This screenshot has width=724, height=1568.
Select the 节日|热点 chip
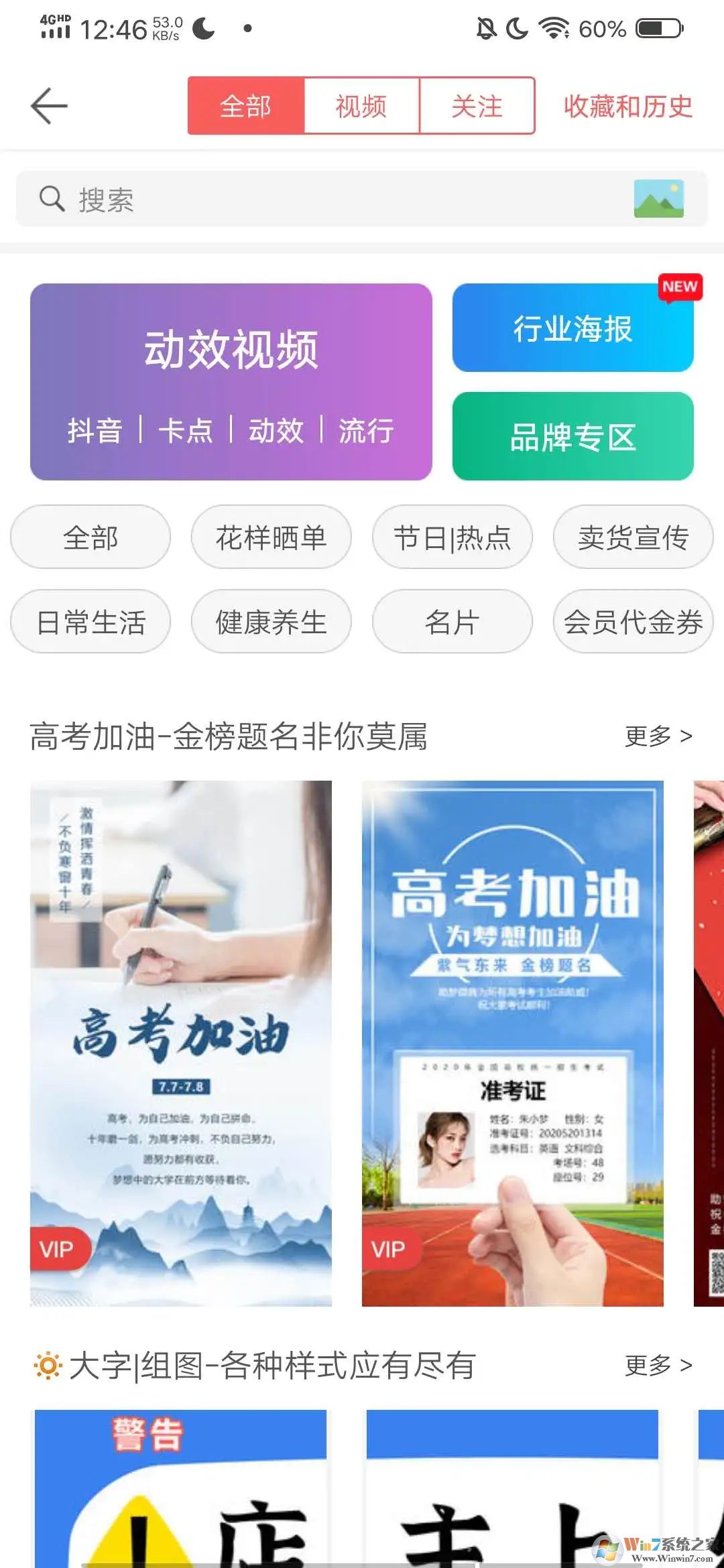(x=452, y=537)
